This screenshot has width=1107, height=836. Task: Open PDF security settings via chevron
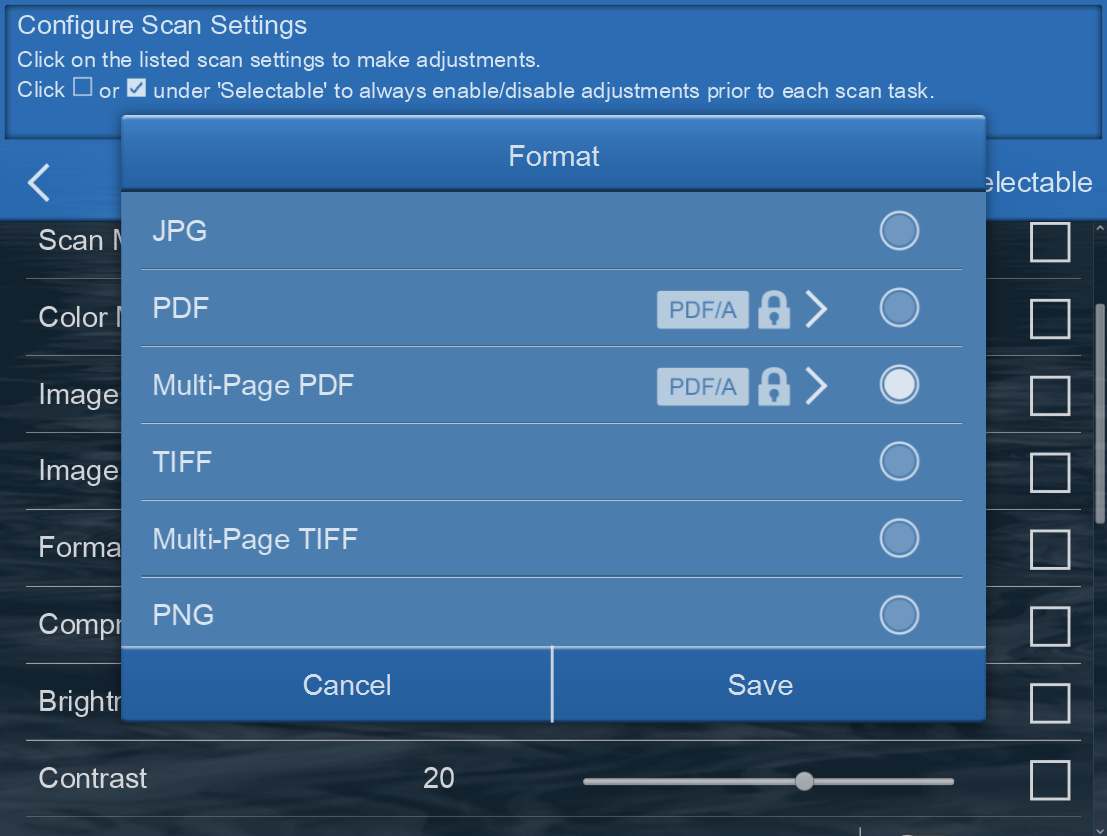pyautogui.click(x=817, y=310)
